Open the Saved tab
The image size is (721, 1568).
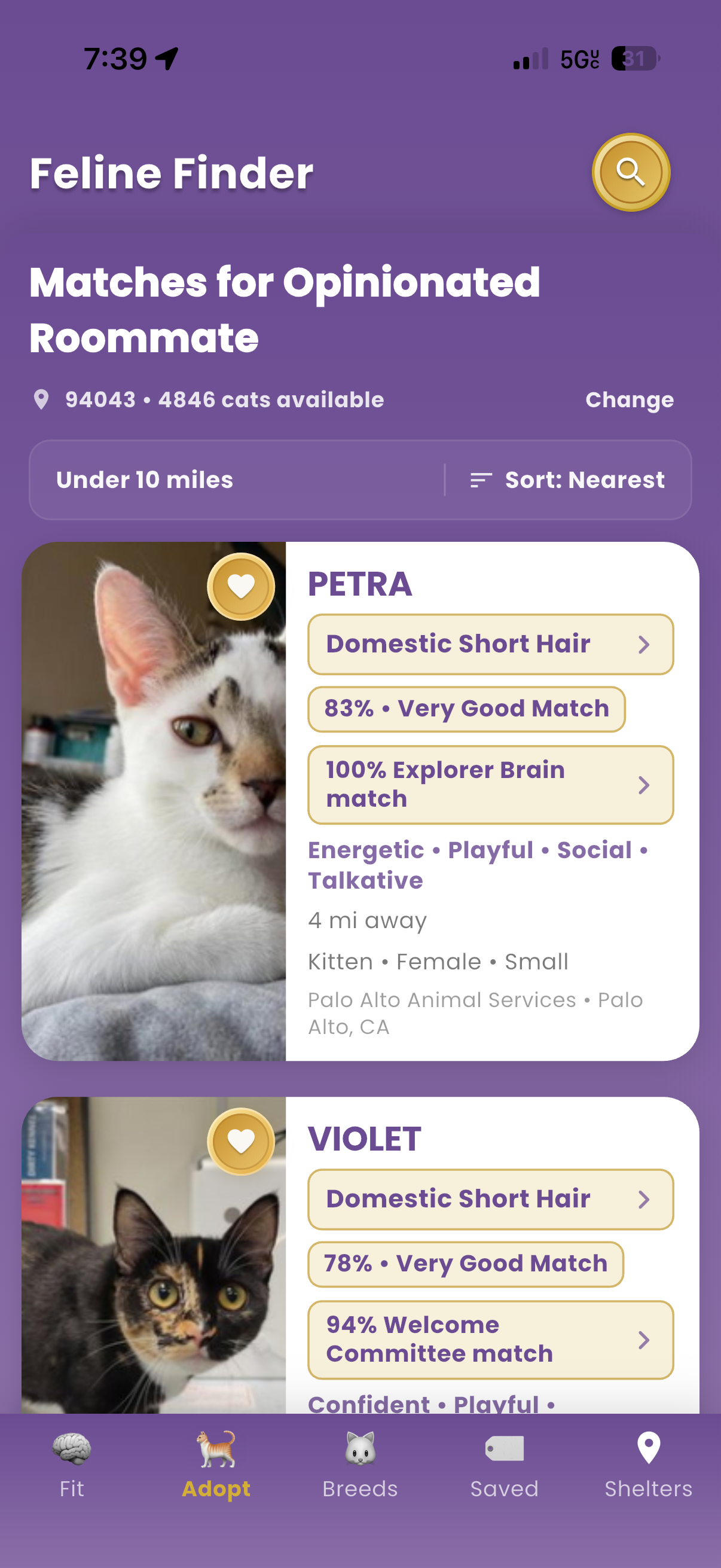click(505, 1465)
